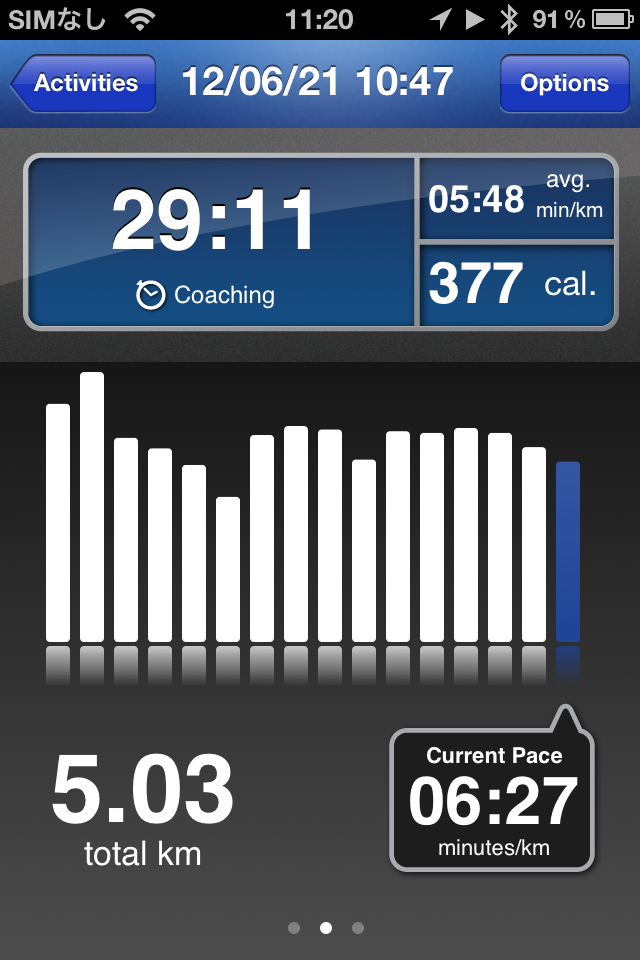
Task: Select the blue last pace bar
Action: 567,551
